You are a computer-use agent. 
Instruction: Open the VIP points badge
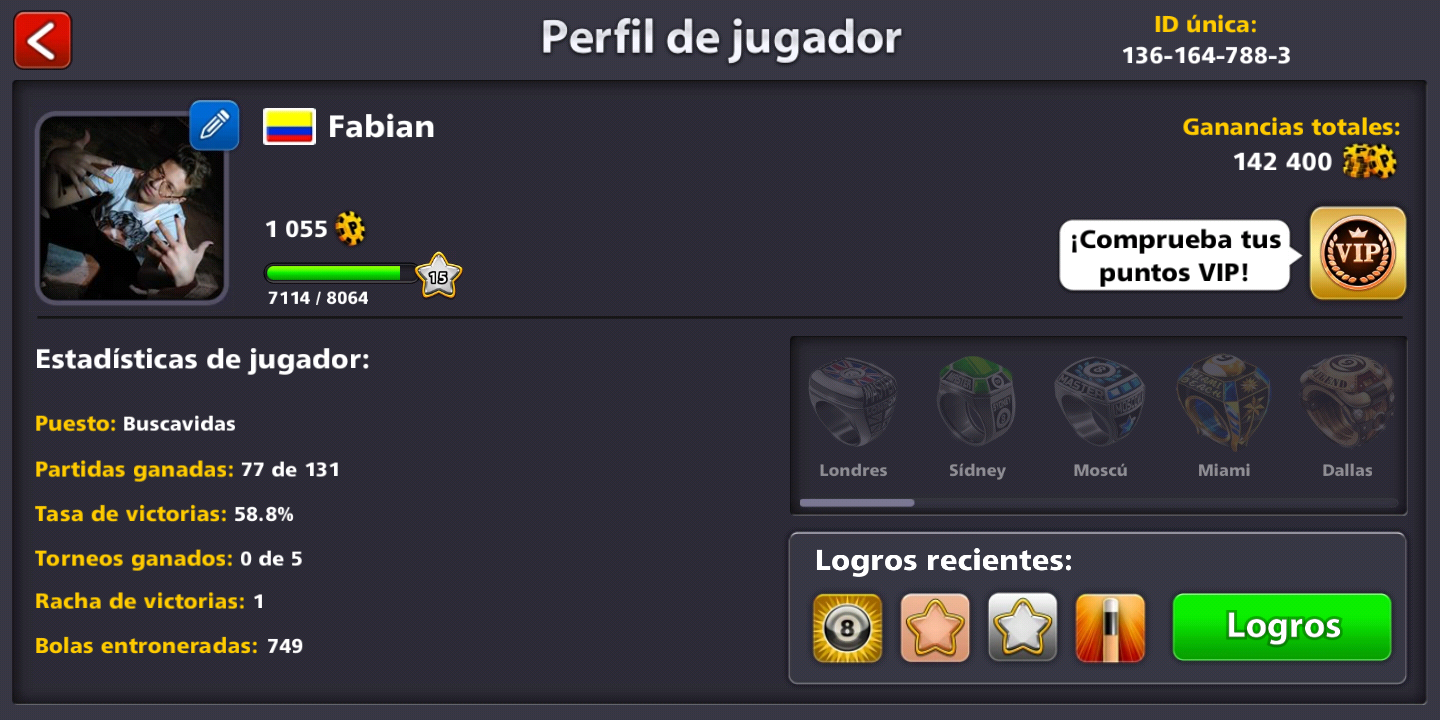(x=1357, y=253)
